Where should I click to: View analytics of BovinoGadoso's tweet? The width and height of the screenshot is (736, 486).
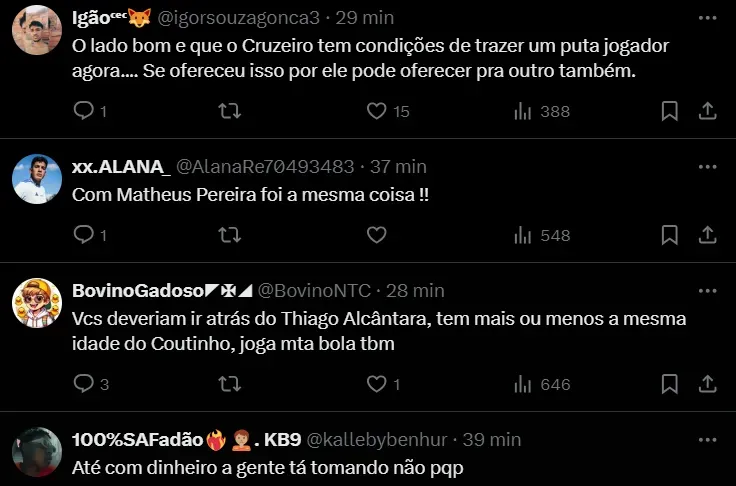541,384
